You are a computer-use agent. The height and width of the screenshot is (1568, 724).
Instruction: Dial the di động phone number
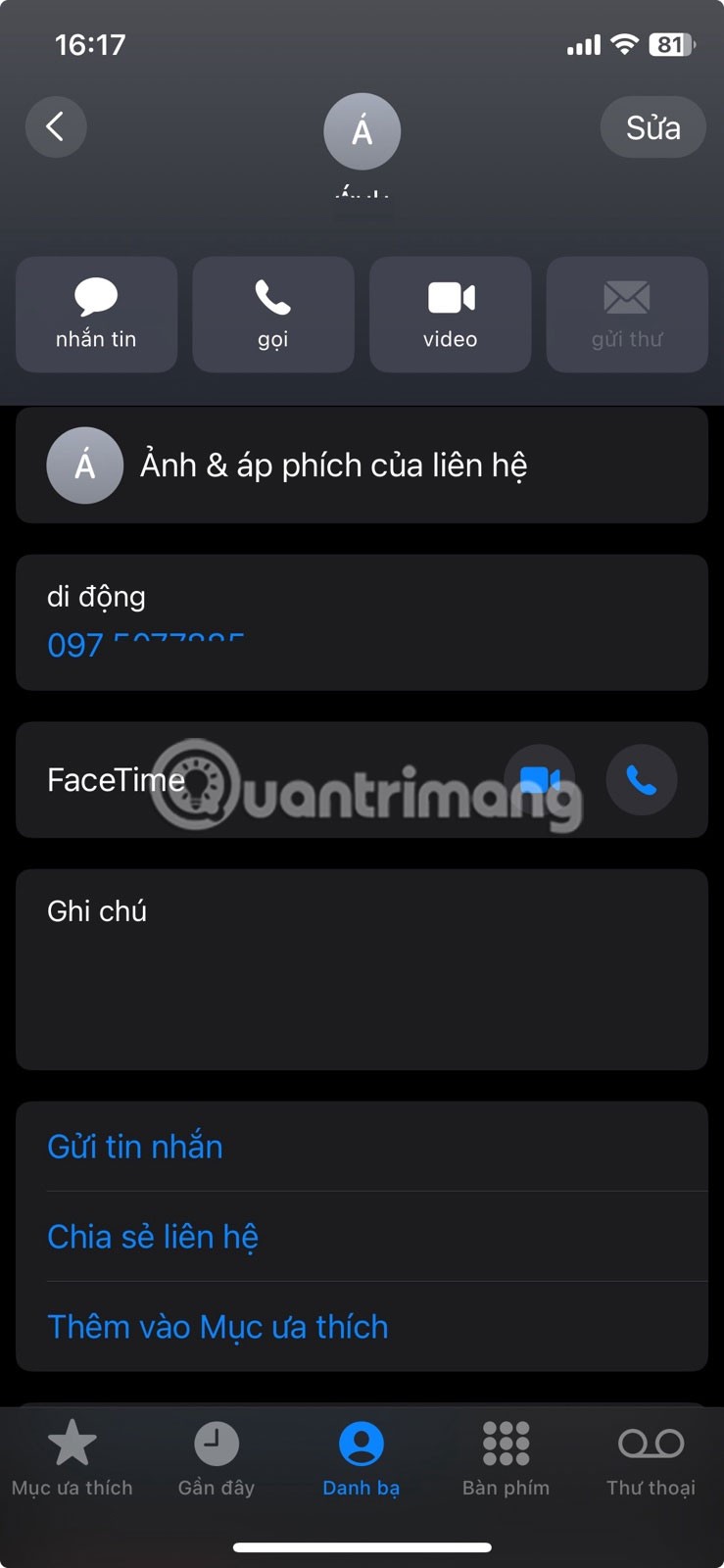(x=145, y=644)
